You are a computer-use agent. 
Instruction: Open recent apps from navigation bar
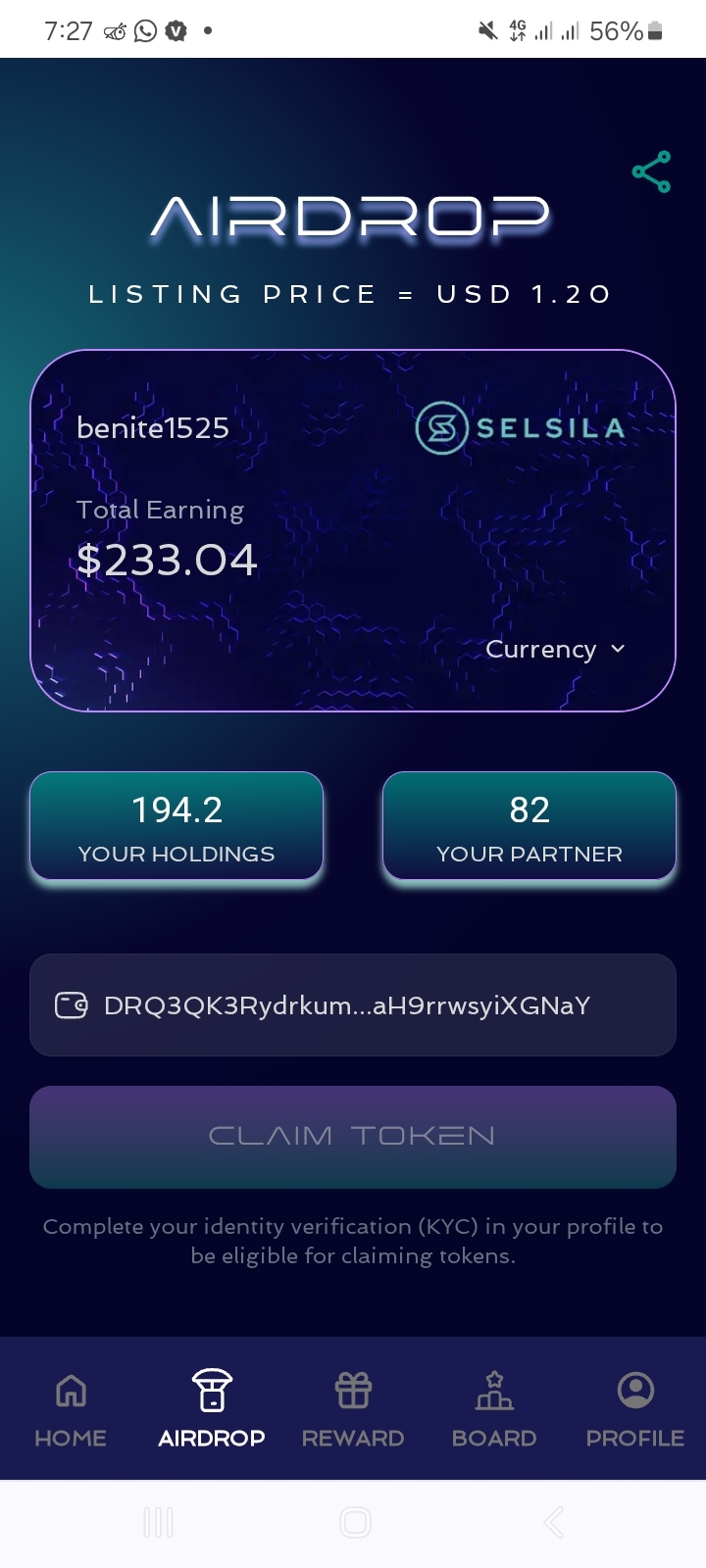pyautogui.click(x=158, y=1523)
